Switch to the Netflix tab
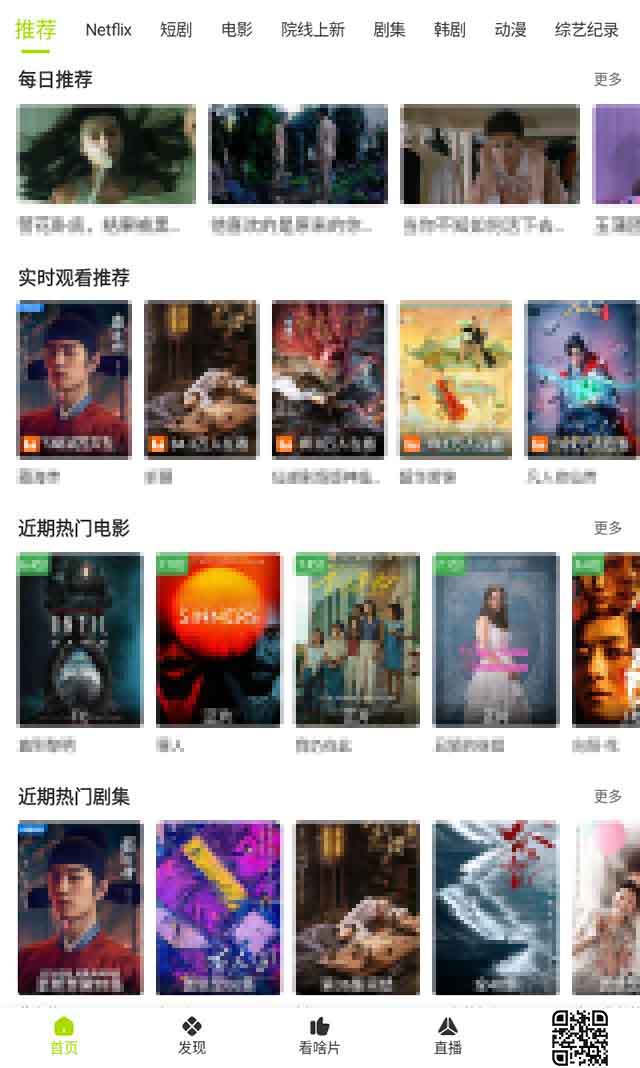This screenshot has width=640, height=1068. point(108,30)
